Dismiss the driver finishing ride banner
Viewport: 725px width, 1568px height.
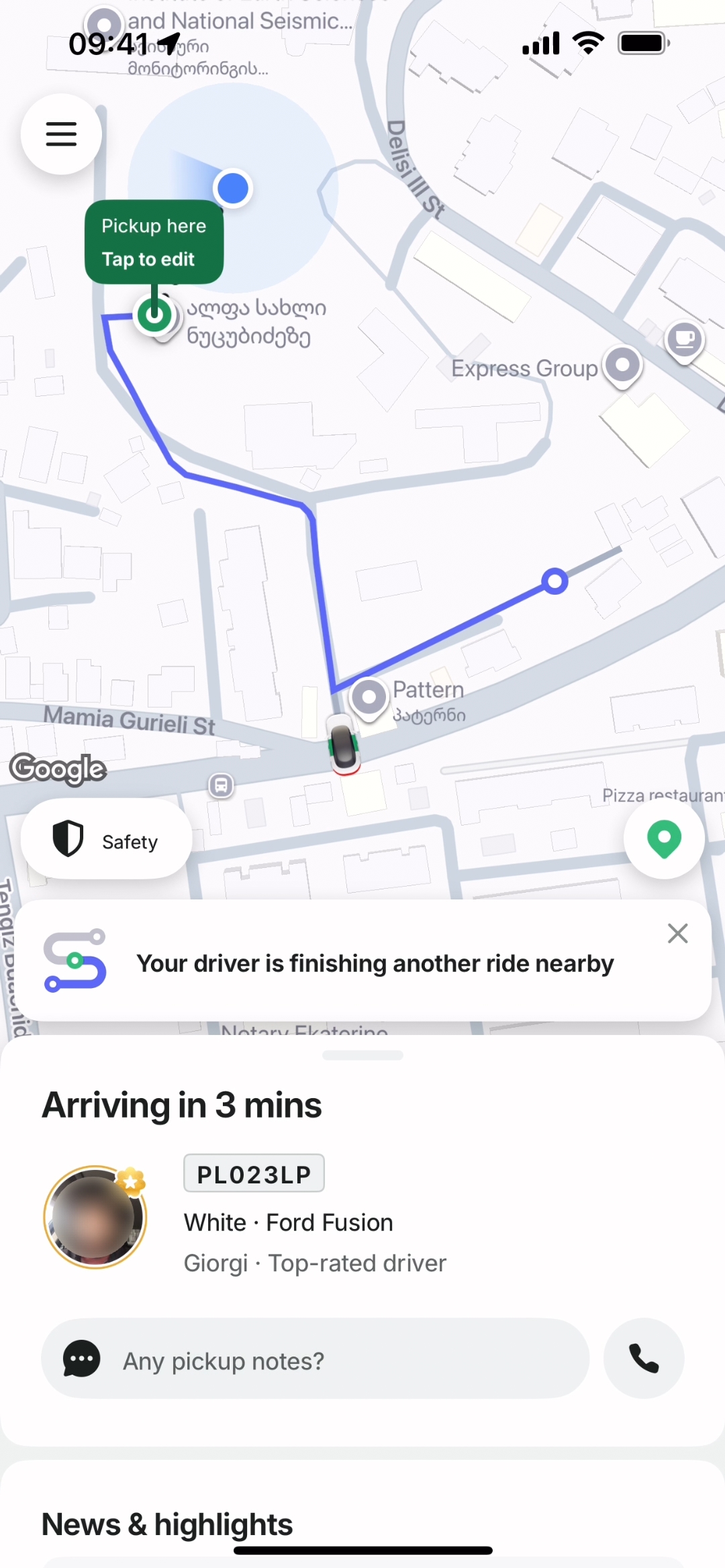pos(677,933)
